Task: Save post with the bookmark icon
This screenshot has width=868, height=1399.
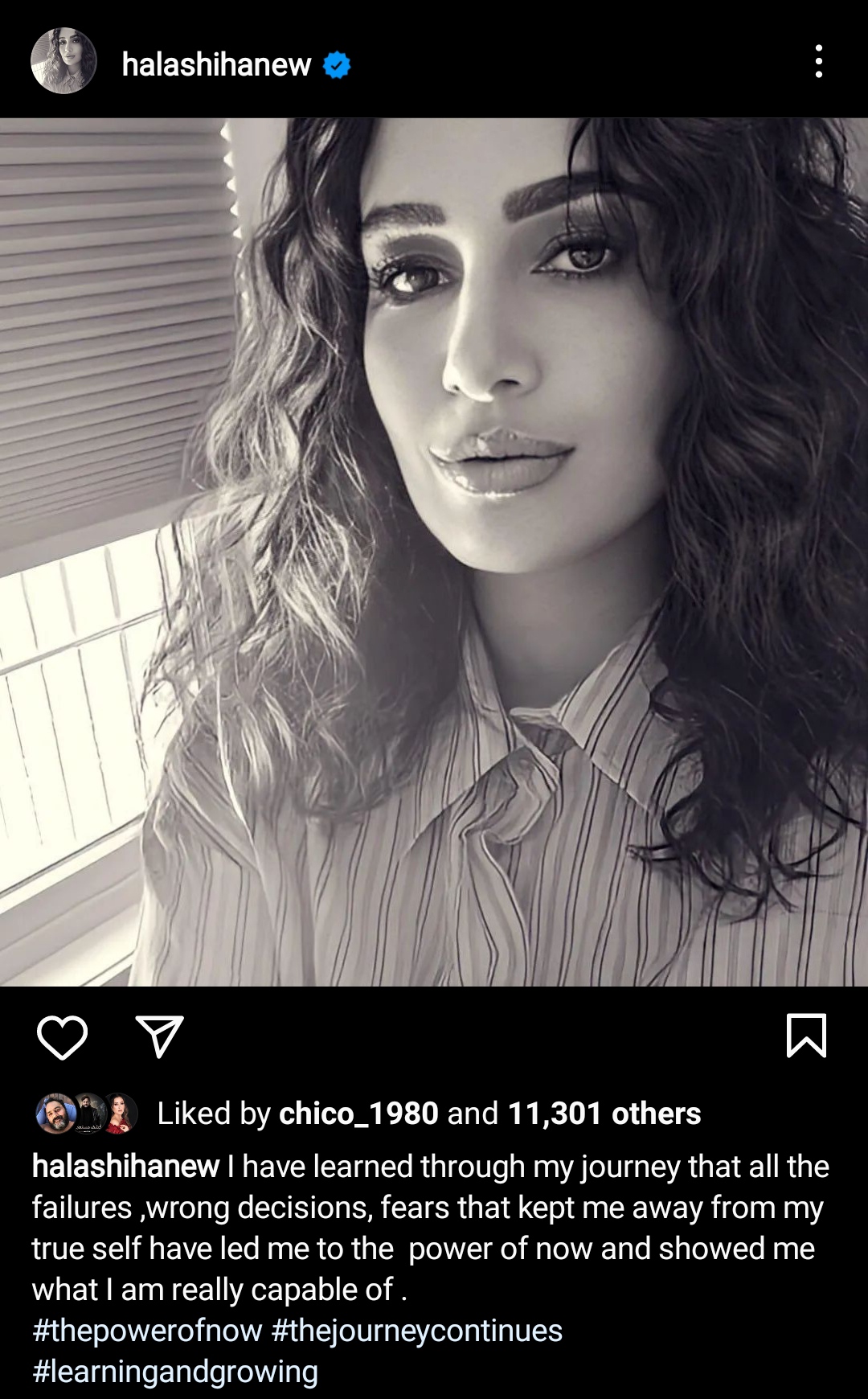Action: (x=805, y=1036)
